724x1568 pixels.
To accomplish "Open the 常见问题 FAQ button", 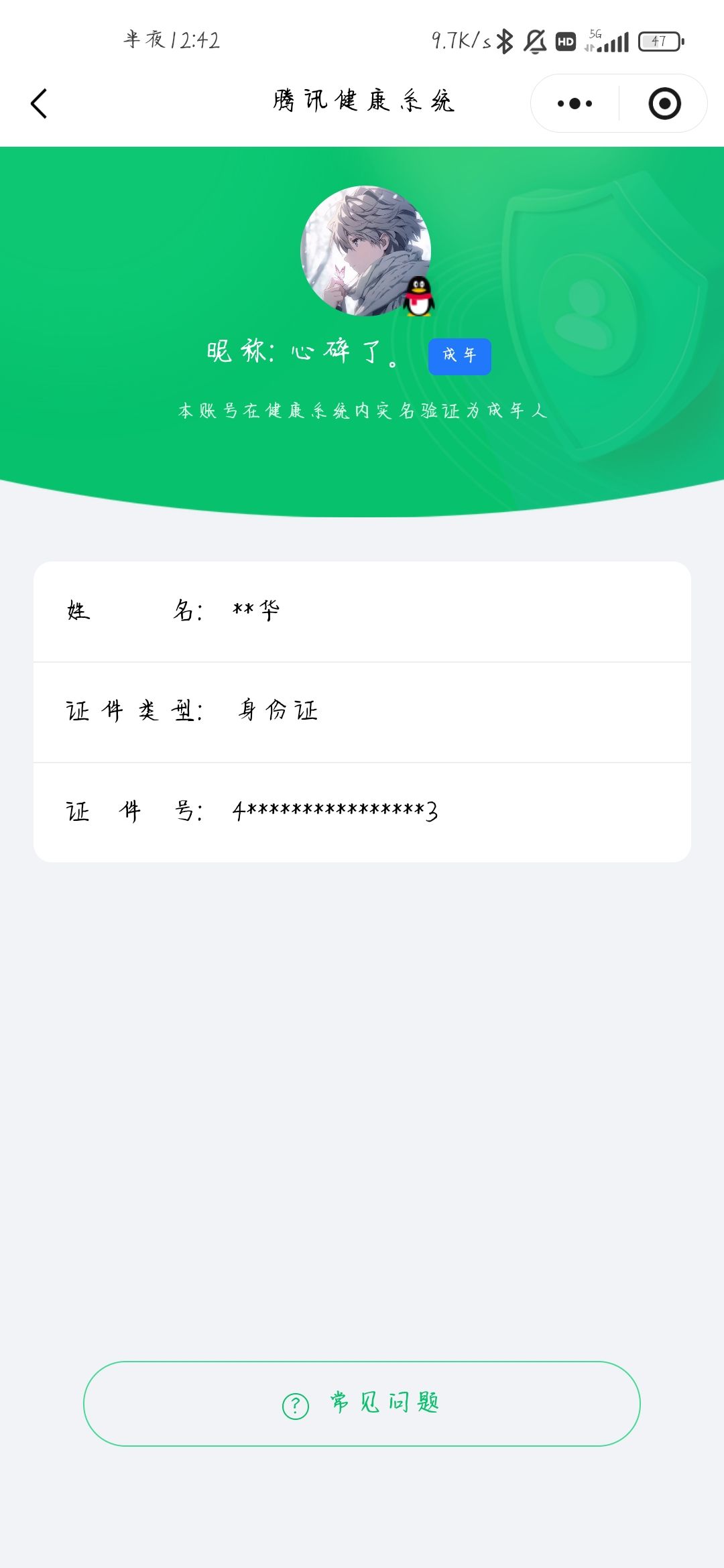I will (x=362, y=1403).
